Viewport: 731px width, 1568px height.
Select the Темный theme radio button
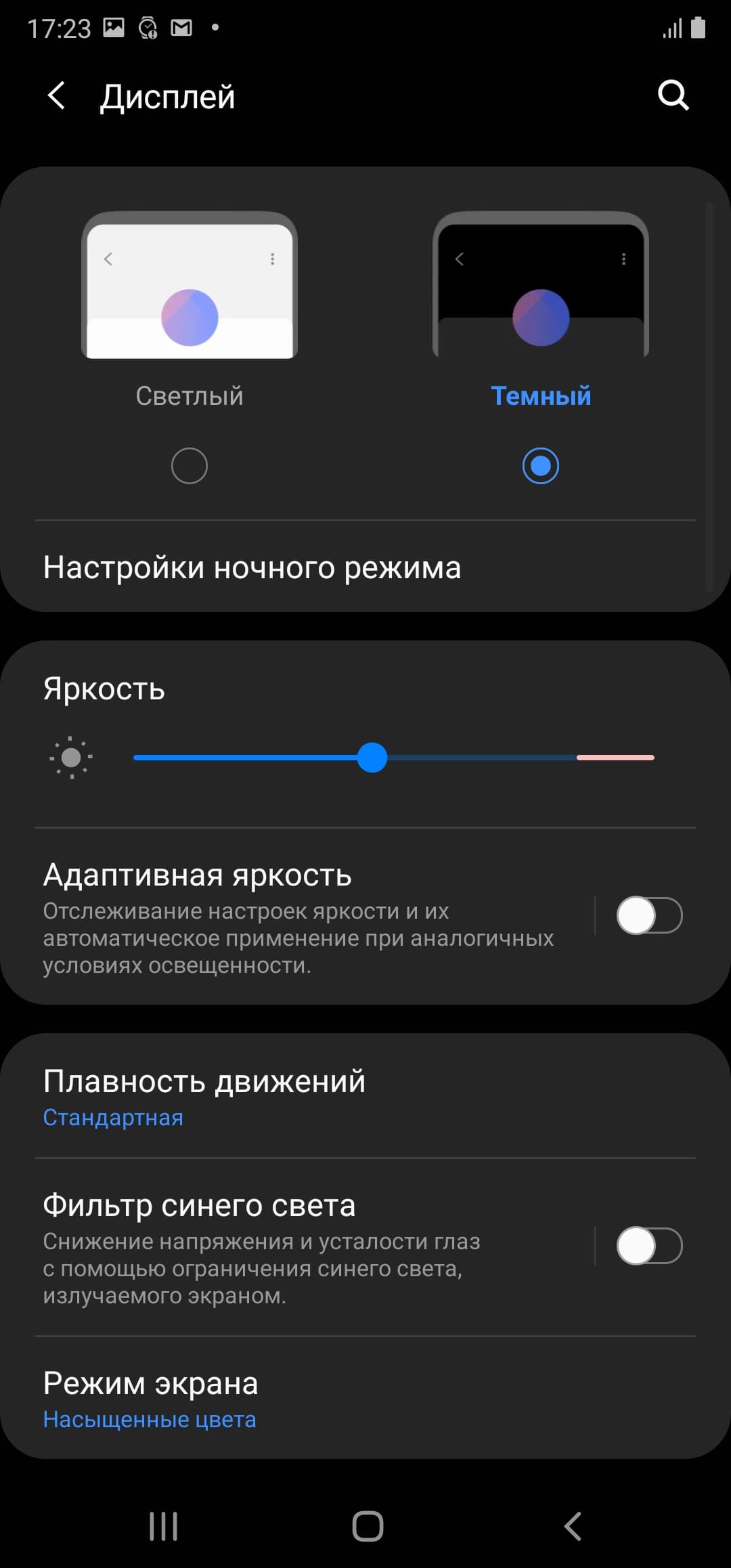[540, 466]
